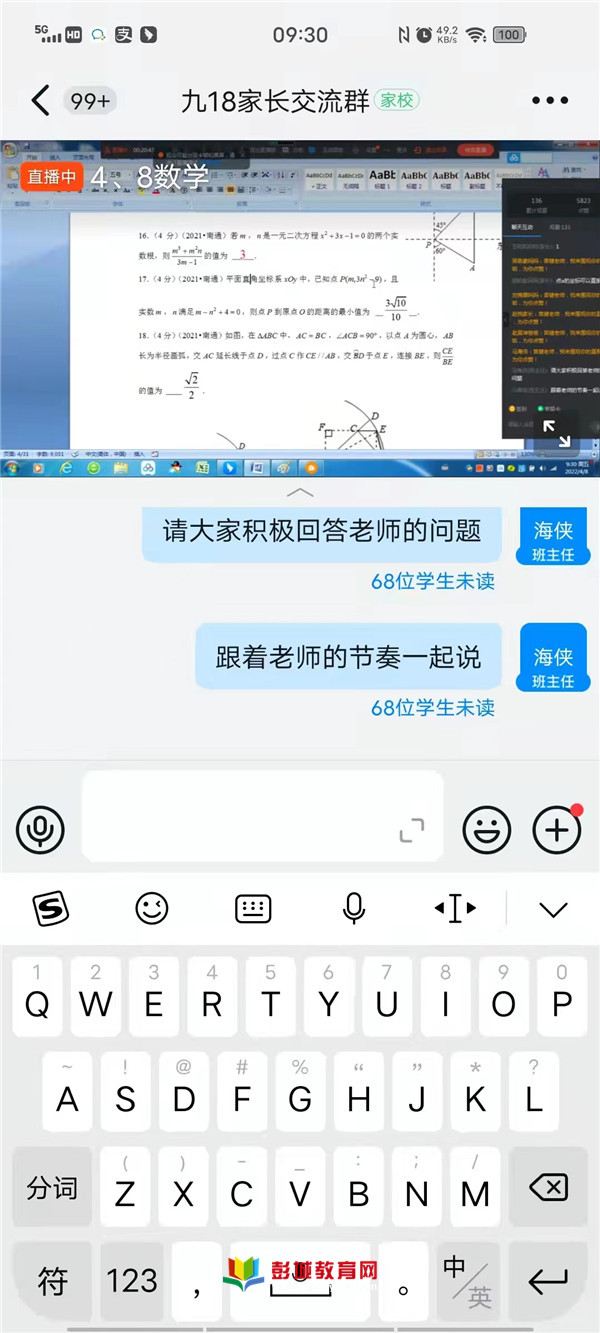Open the three-dot group options menu
The image size is (600, 1333).
(x=549, y=100)
